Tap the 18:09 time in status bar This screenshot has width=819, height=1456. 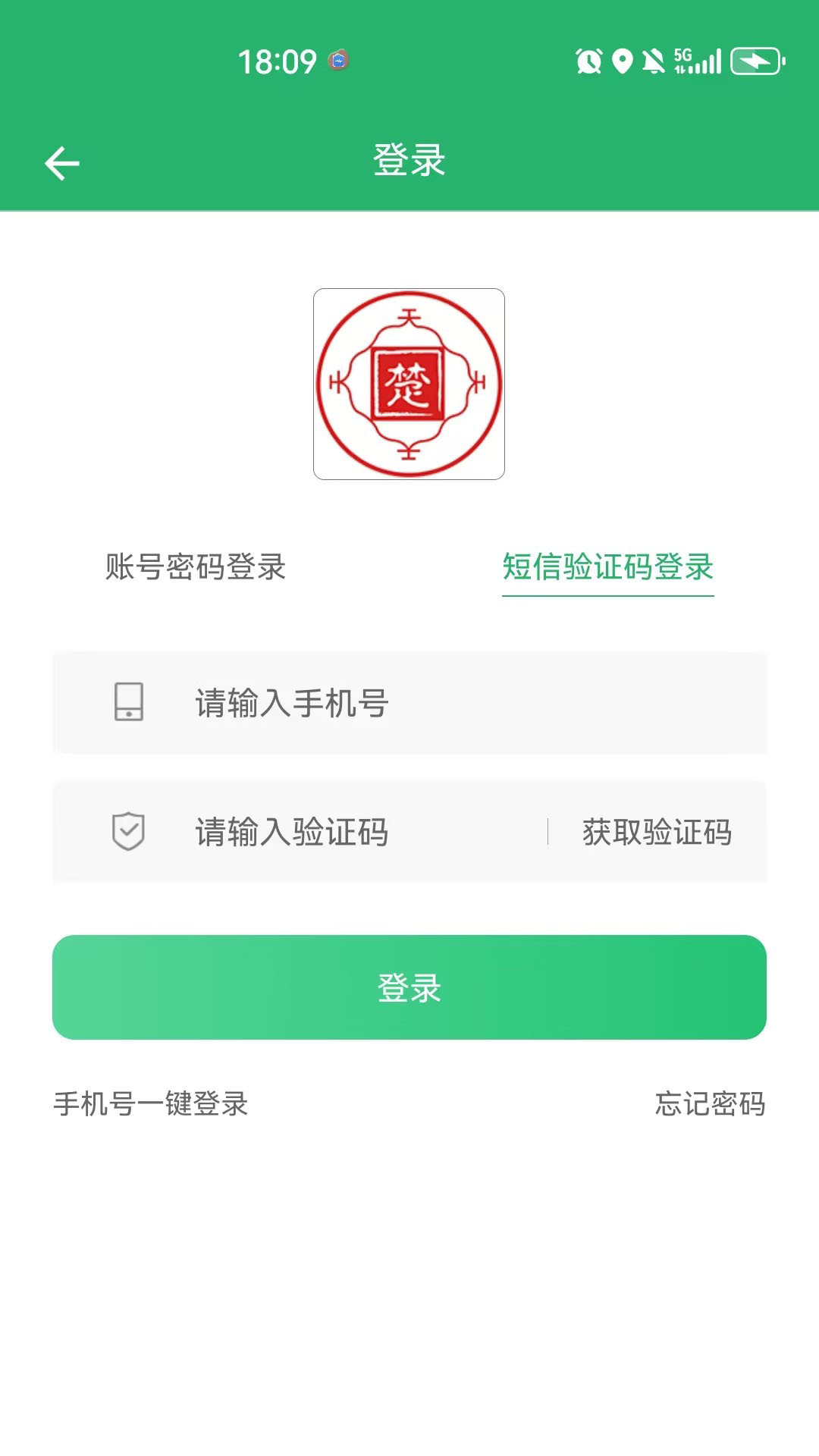pos(278,61)
